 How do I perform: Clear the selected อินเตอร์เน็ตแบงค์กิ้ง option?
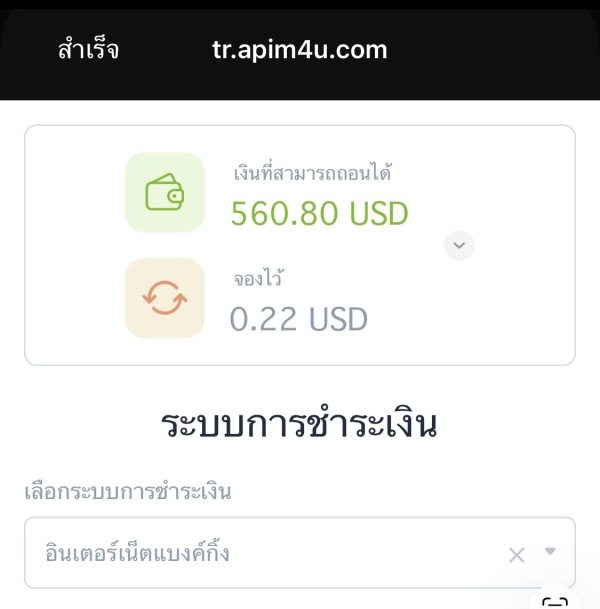click(x=517, y=555)
